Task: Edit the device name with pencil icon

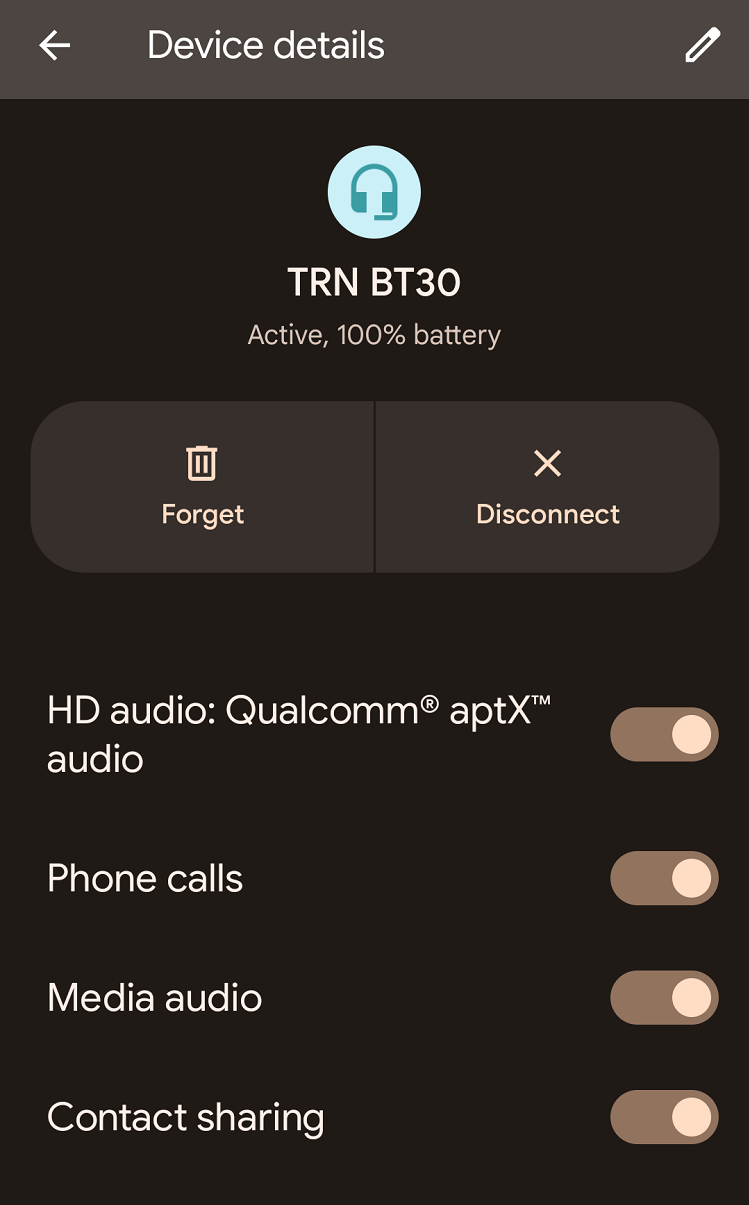Action: (x=702, y=46)
